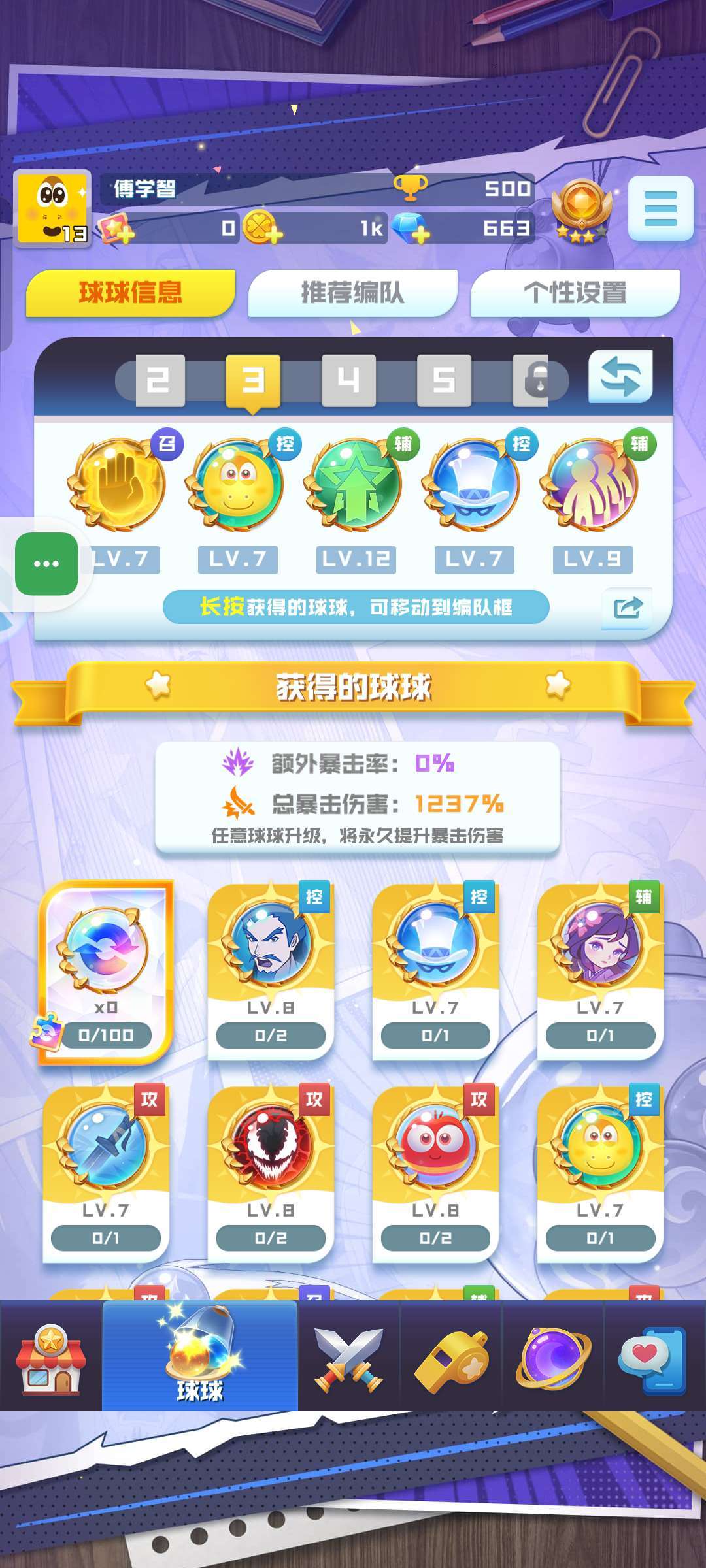Share the current team lineup
Image resolution: width=706 pixels, height=1568 pixels.
628,608
